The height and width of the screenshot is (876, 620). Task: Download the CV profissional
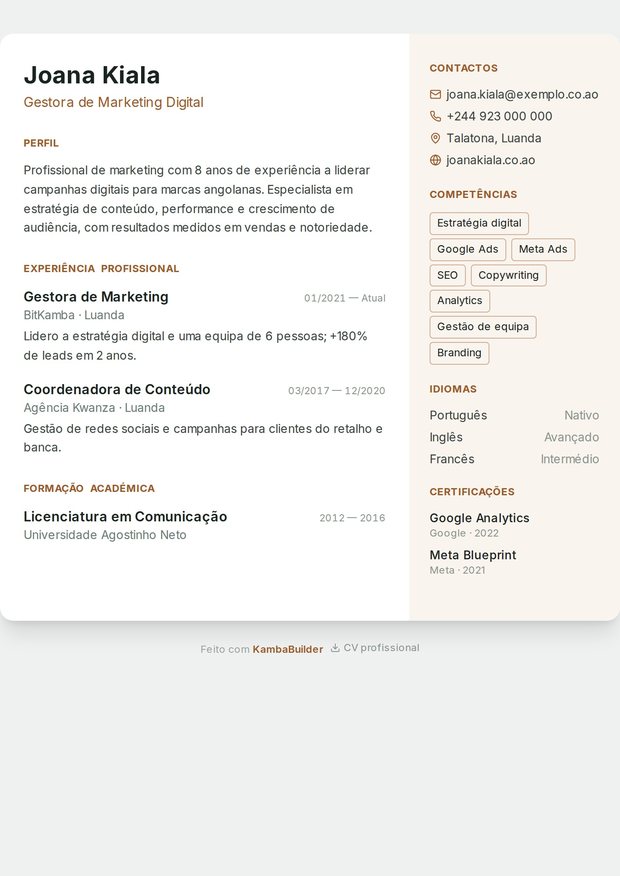point(375,648)
